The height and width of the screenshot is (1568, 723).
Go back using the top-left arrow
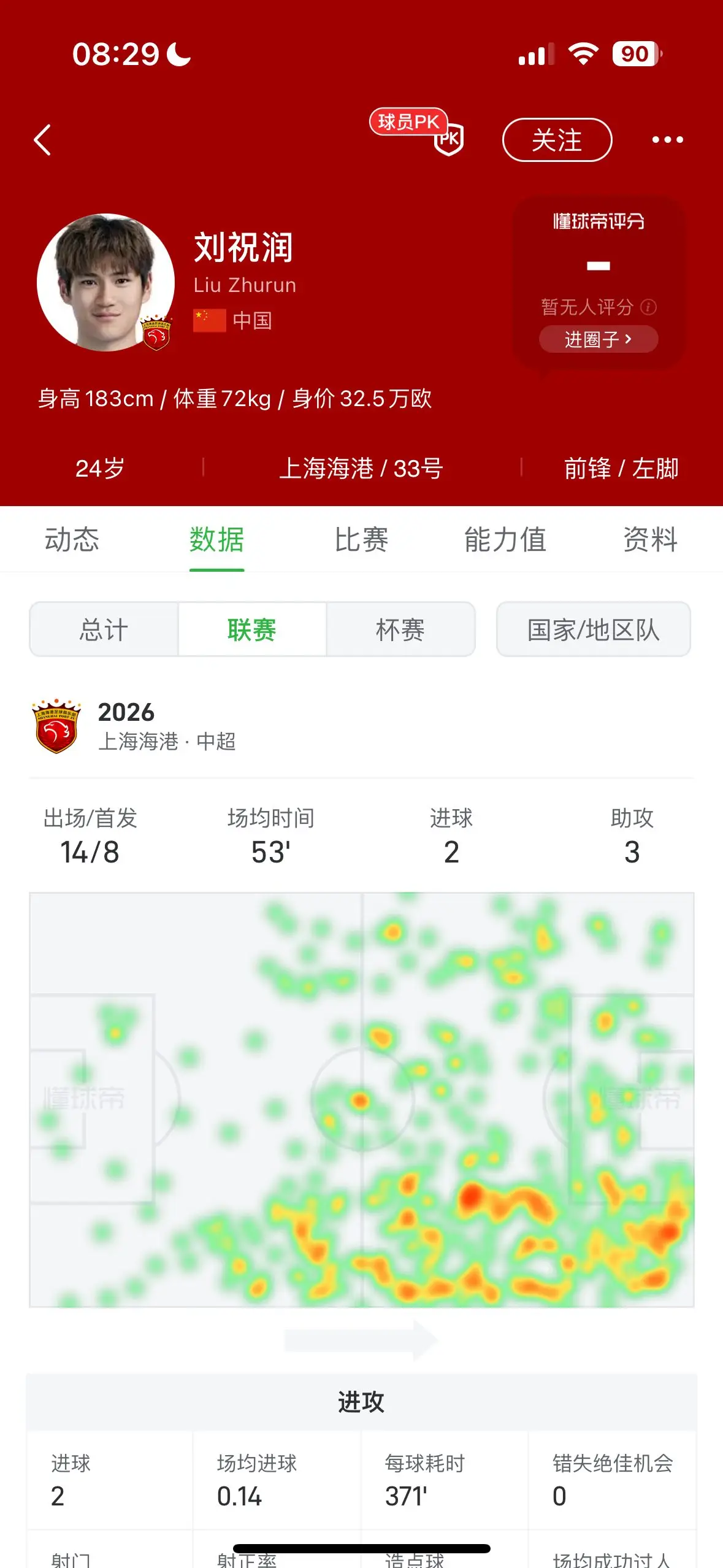click(x=42, y=140)
